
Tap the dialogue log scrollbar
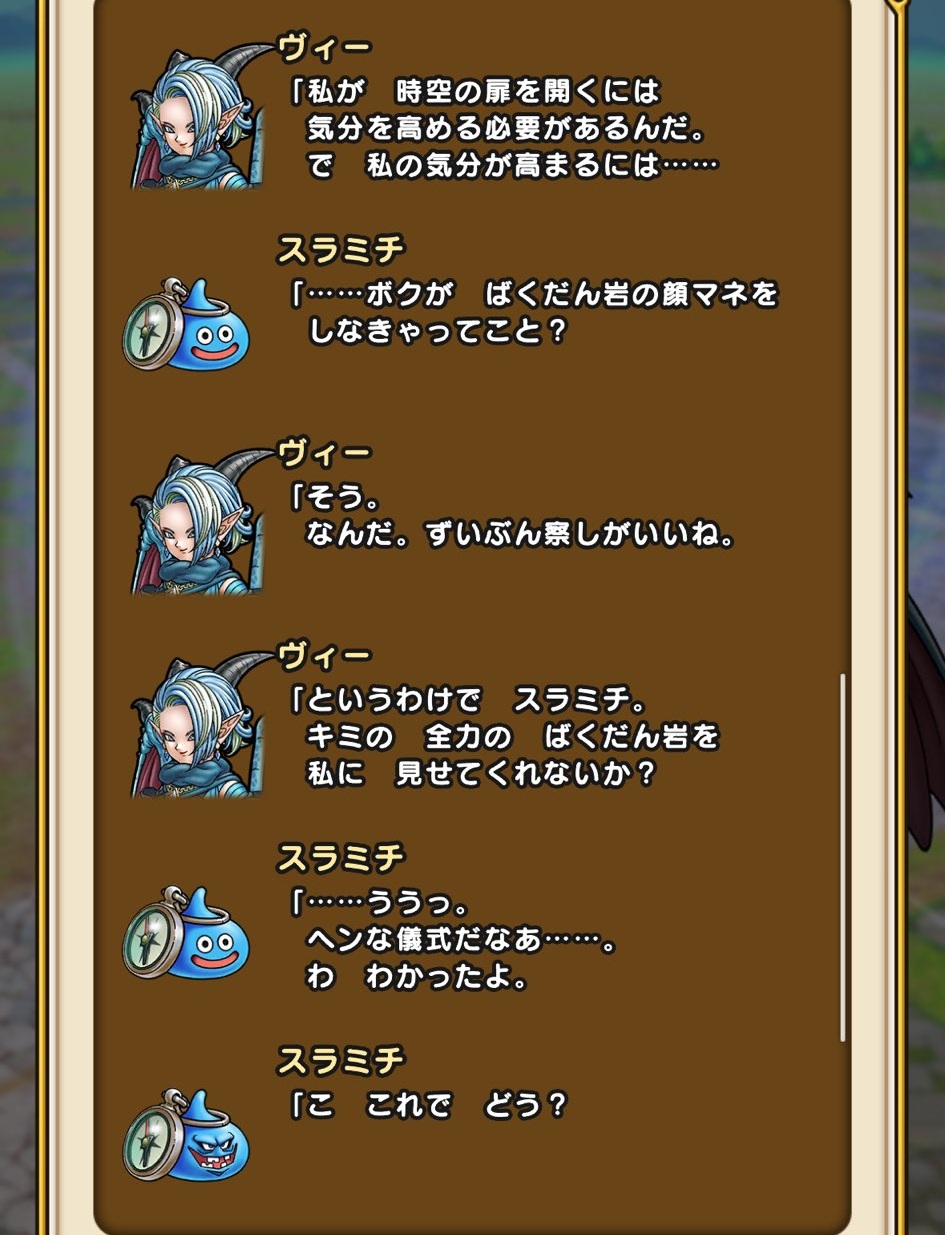pyautogui.click(x=843, y=857)
